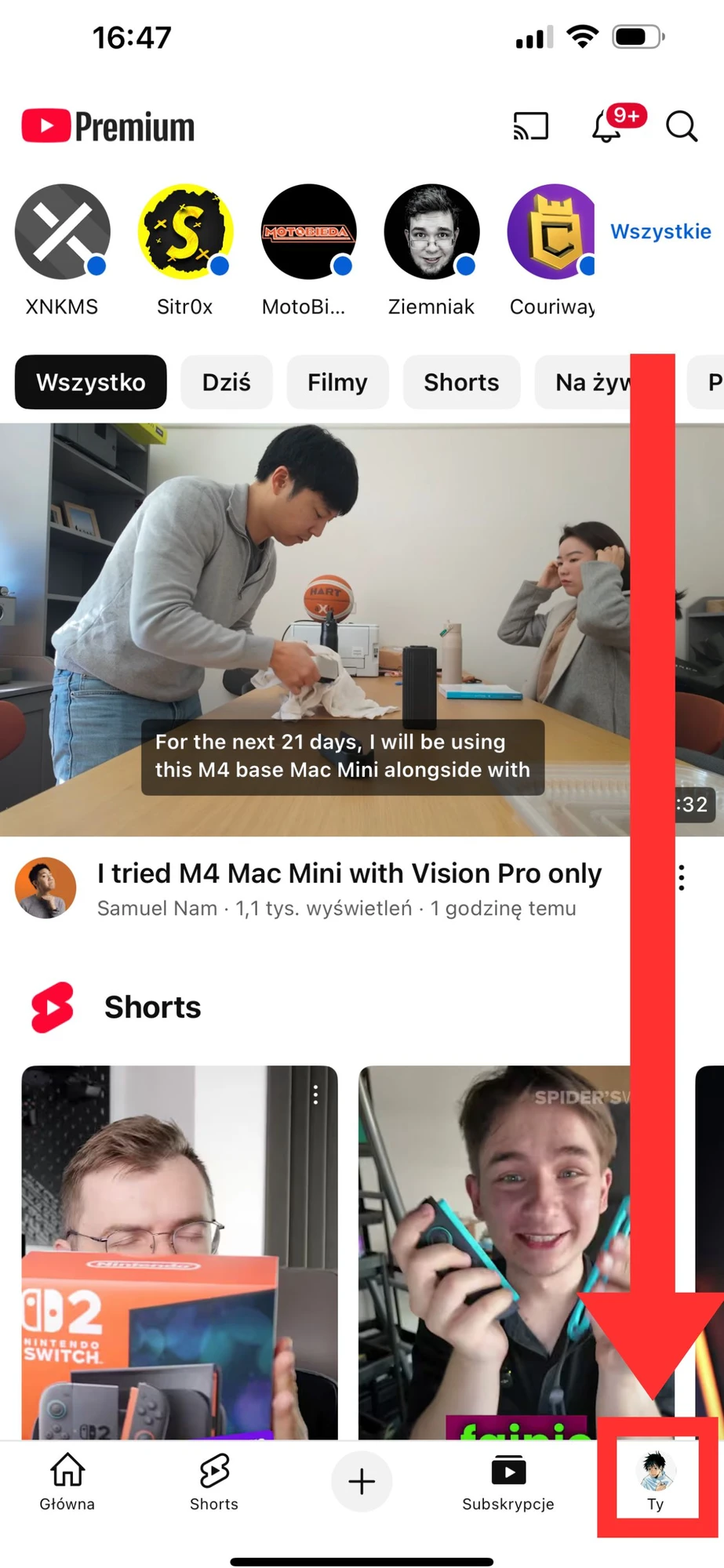Open options for the M4 Mac Mini video

pyautogui.click(x=681, y=878)
